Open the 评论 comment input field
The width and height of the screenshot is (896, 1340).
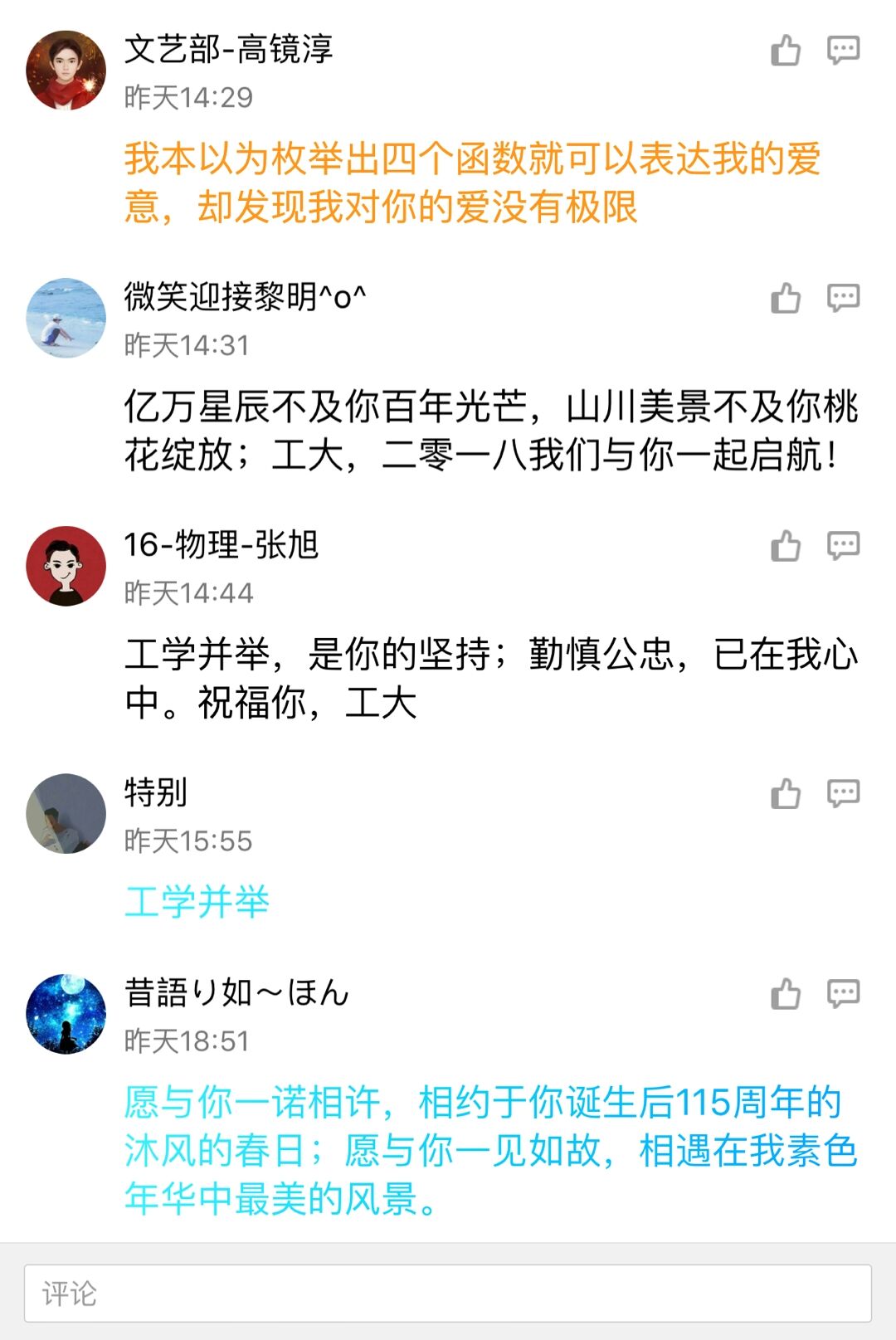pyautogui.click(x=448, y=1293)
